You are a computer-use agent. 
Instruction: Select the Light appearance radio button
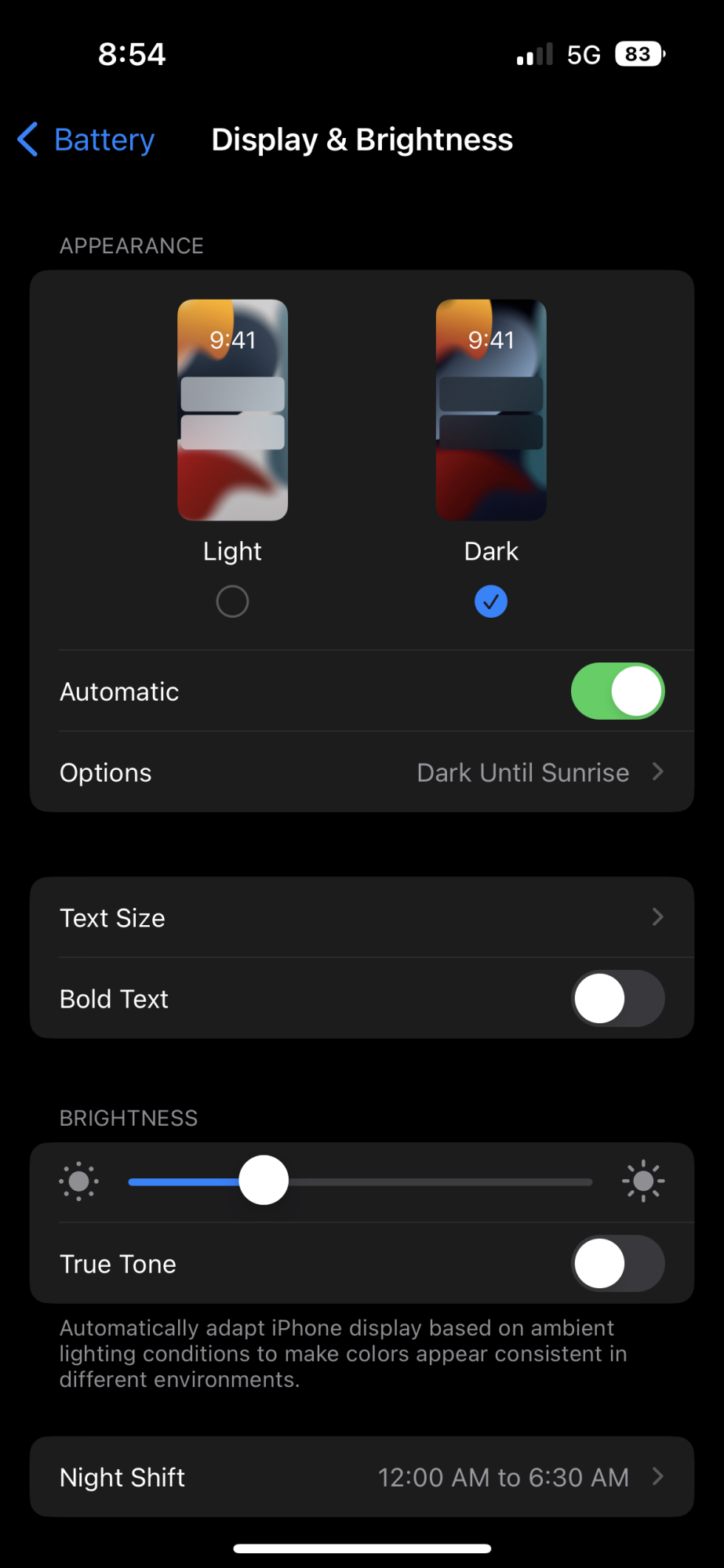pos(232,601)
